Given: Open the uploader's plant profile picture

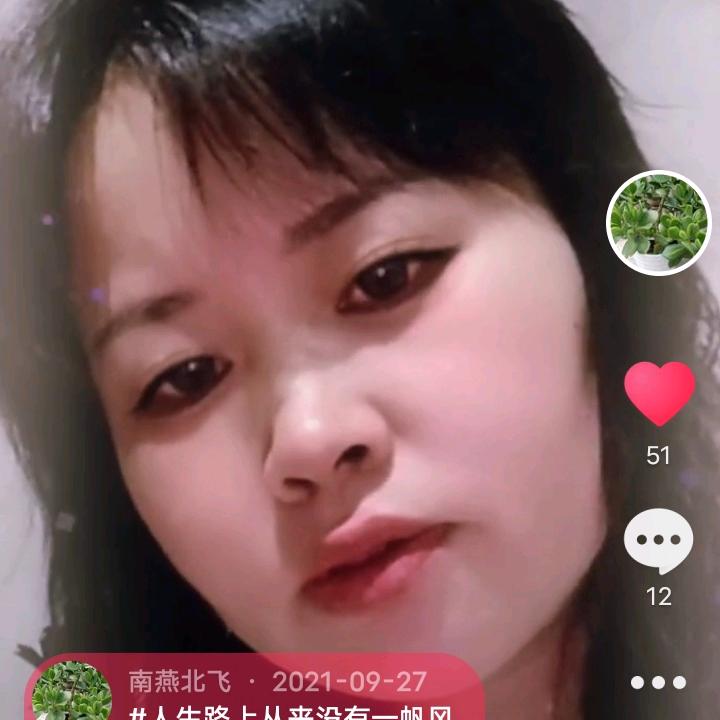Looking at the screenshot, I should click(658, 223).
